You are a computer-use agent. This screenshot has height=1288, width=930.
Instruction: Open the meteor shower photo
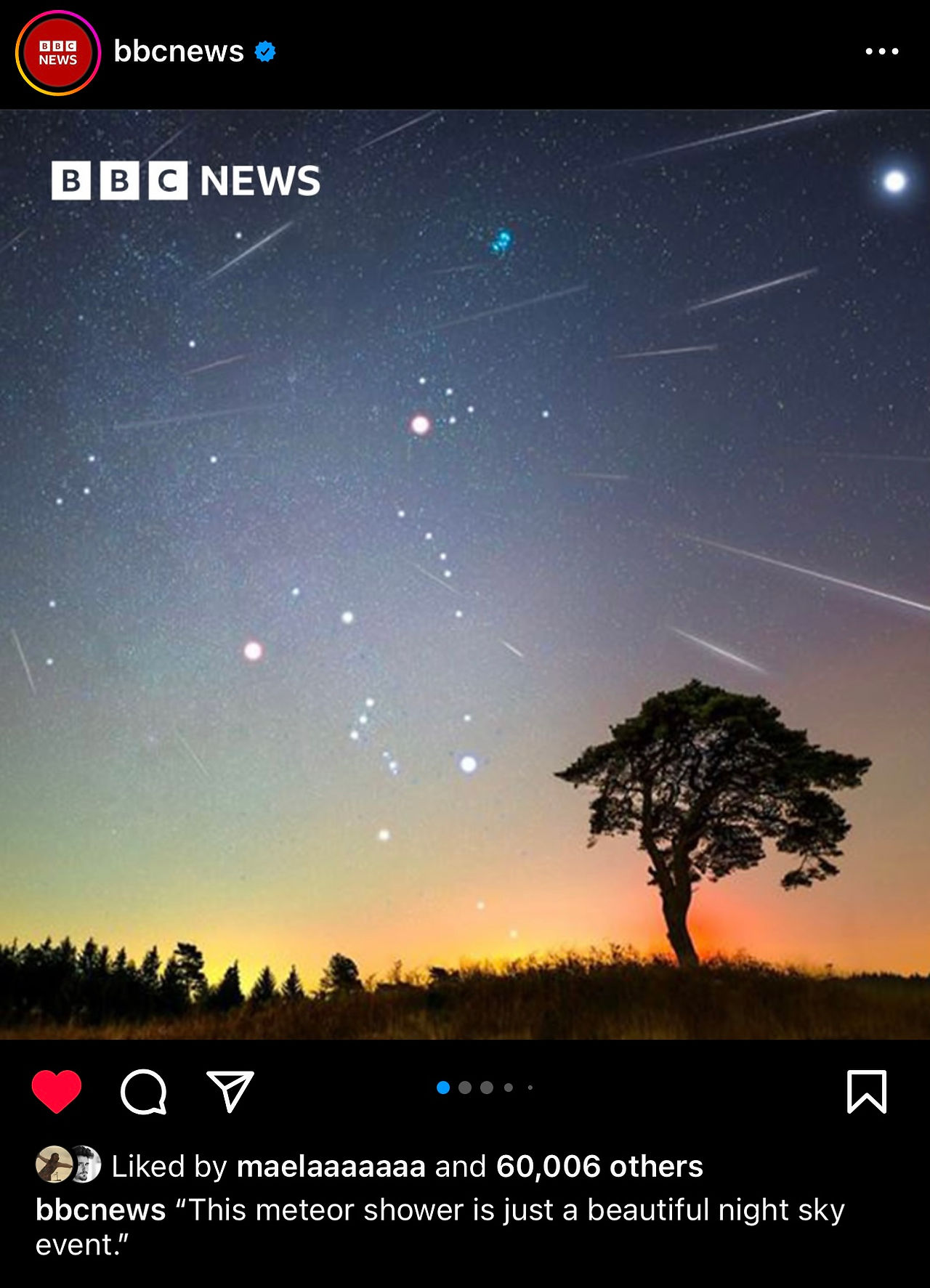pos(465,574)
